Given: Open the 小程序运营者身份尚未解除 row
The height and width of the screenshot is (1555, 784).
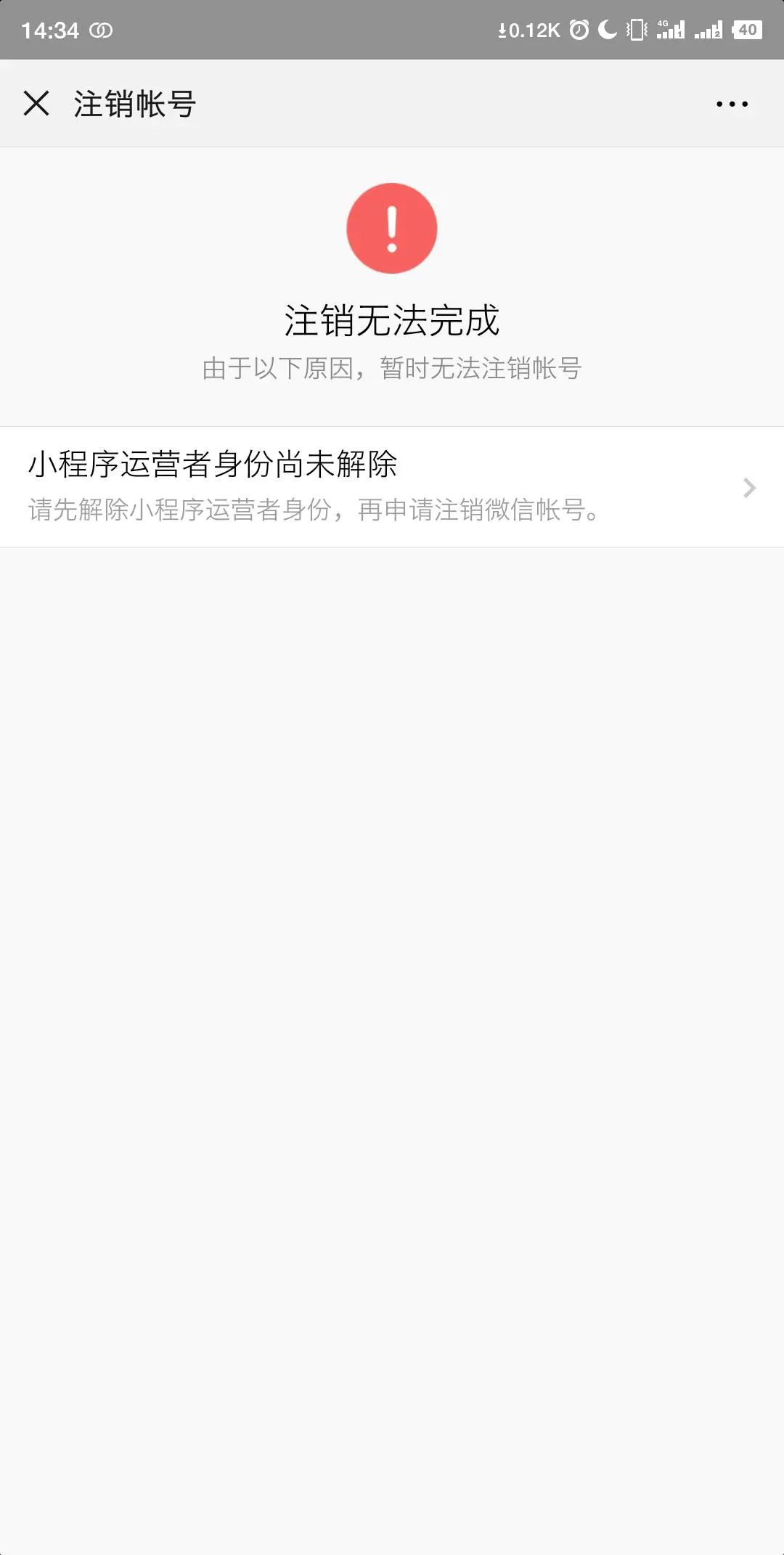Looking at the screenshot, I should tap(392, 486).
